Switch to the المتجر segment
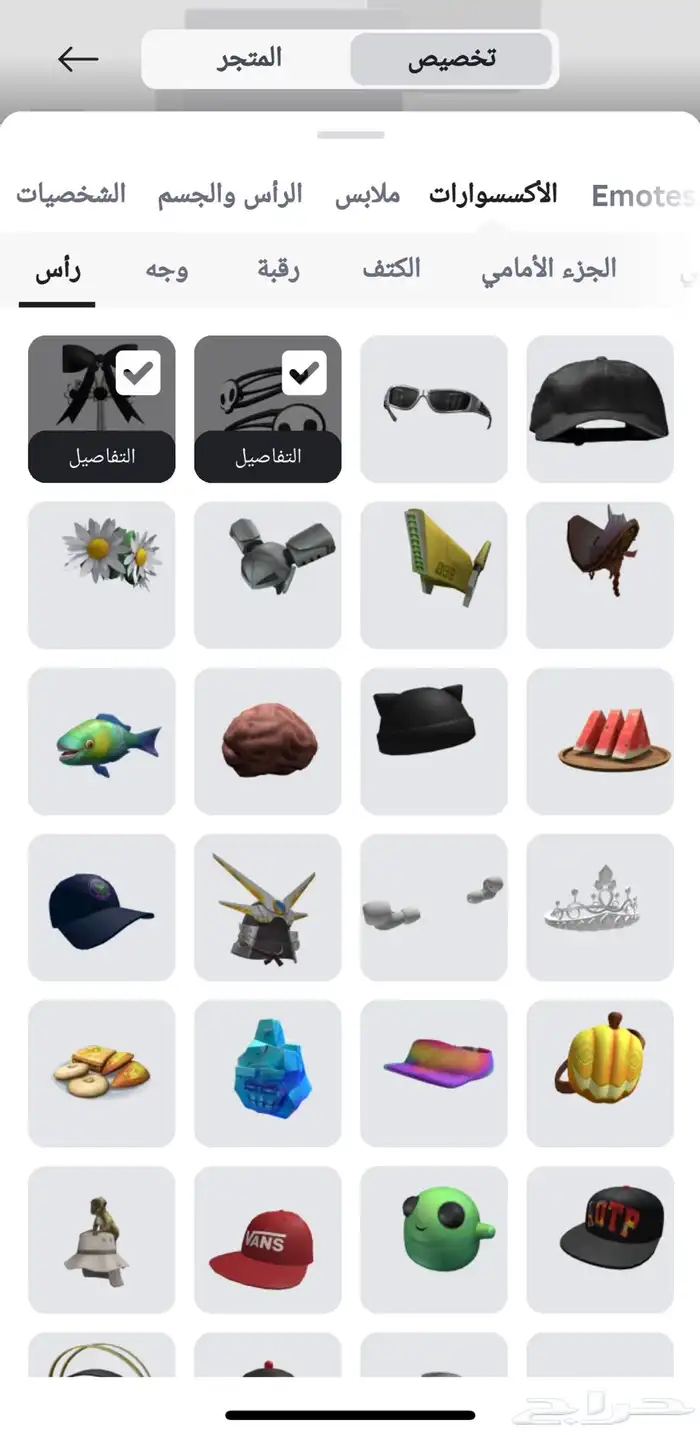Viewport: 700px width, 1435px height. 250,59
